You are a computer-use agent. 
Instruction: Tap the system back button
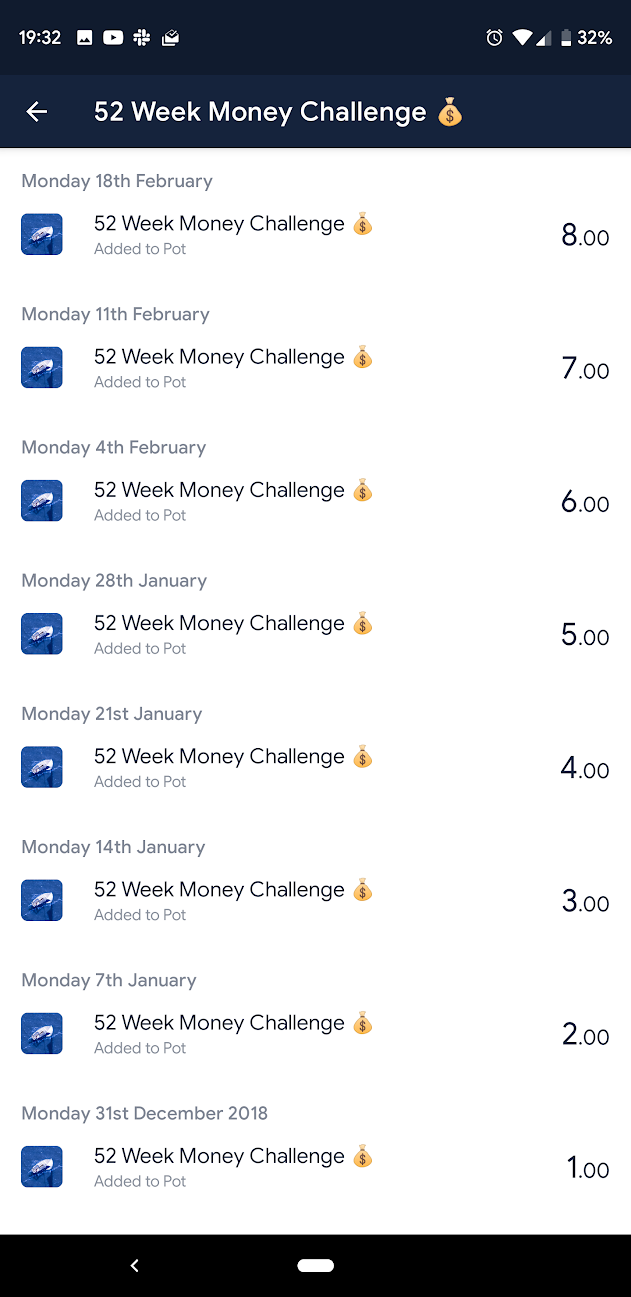(x=135, y=1266)
